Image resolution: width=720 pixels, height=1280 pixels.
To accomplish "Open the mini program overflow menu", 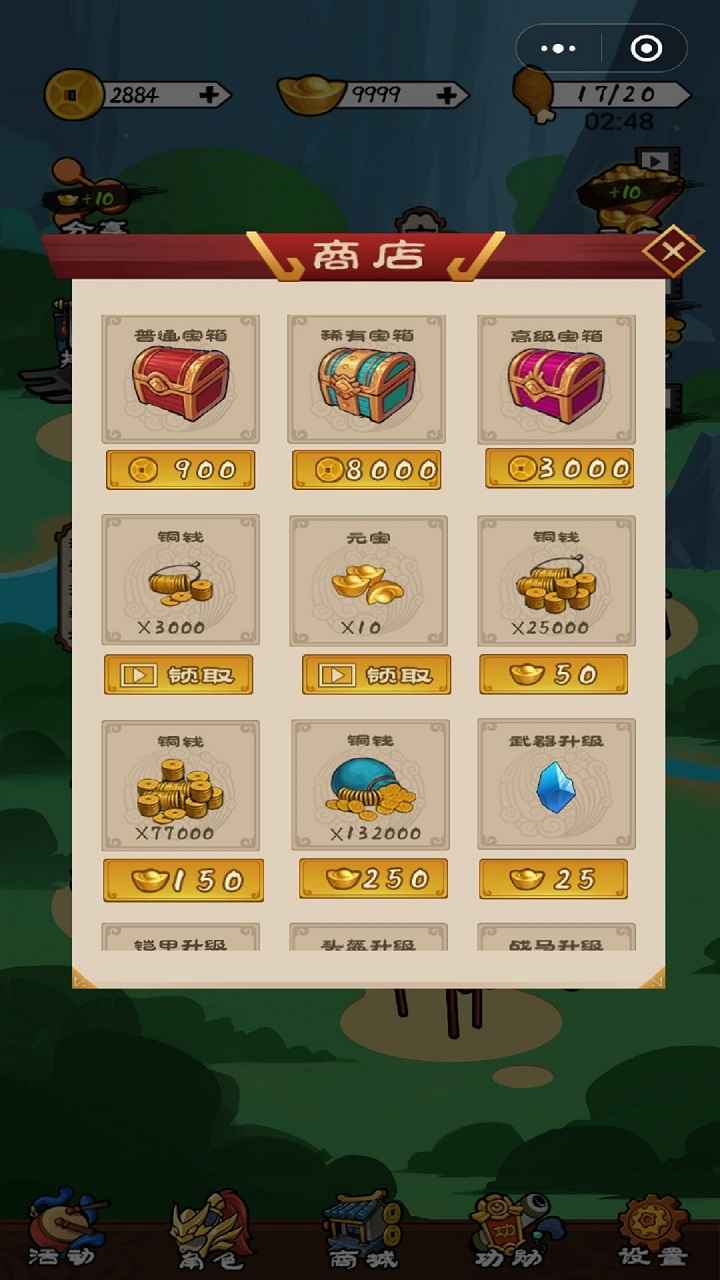I will tap(558, 48).
